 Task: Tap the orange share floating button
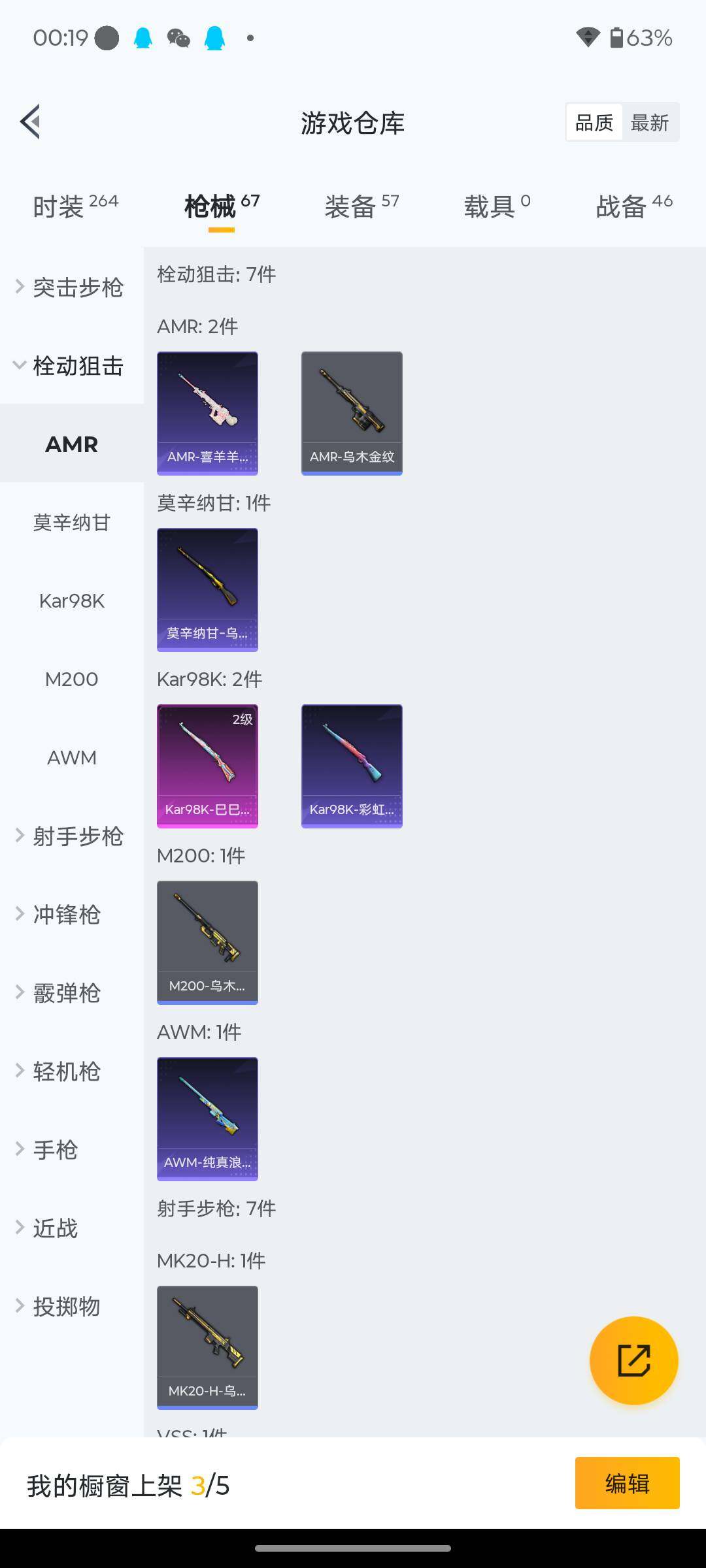point(633,1360)
